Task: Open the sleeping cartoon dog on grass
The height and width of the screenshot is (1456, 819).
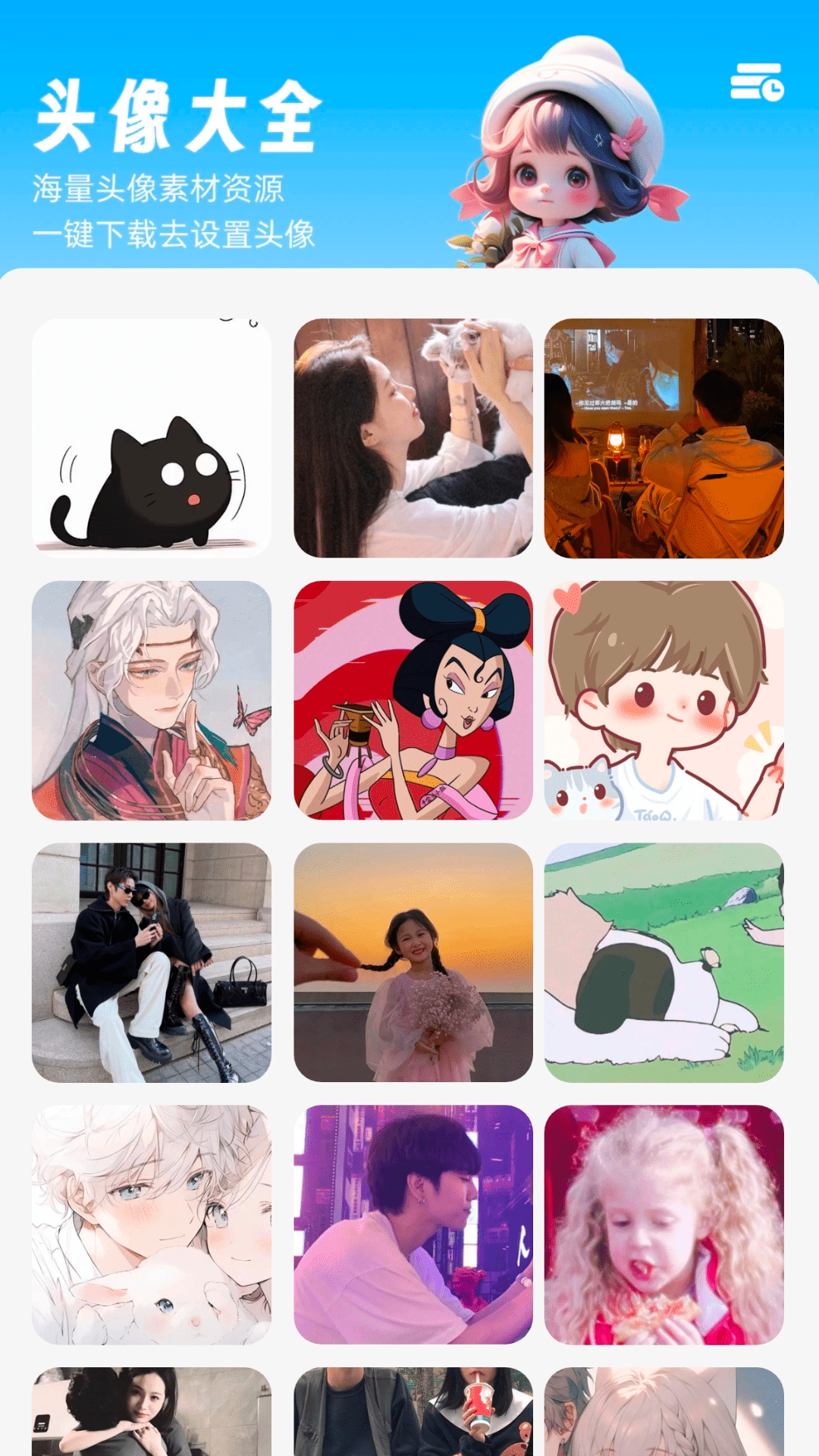Action: (664, 962)
